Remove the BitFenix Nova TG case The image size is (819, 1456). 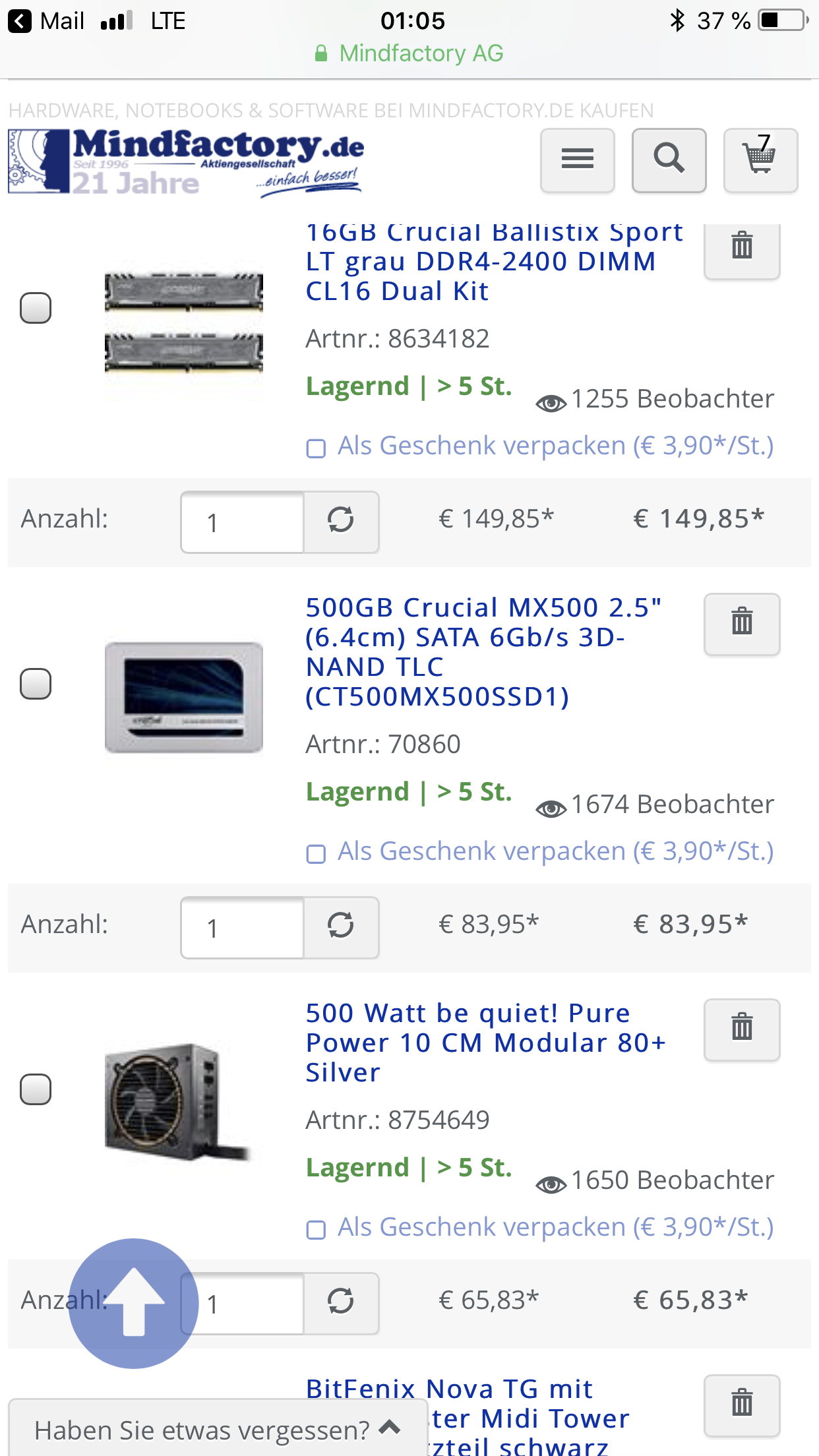pyautogui.click(x=742, y=1405)
